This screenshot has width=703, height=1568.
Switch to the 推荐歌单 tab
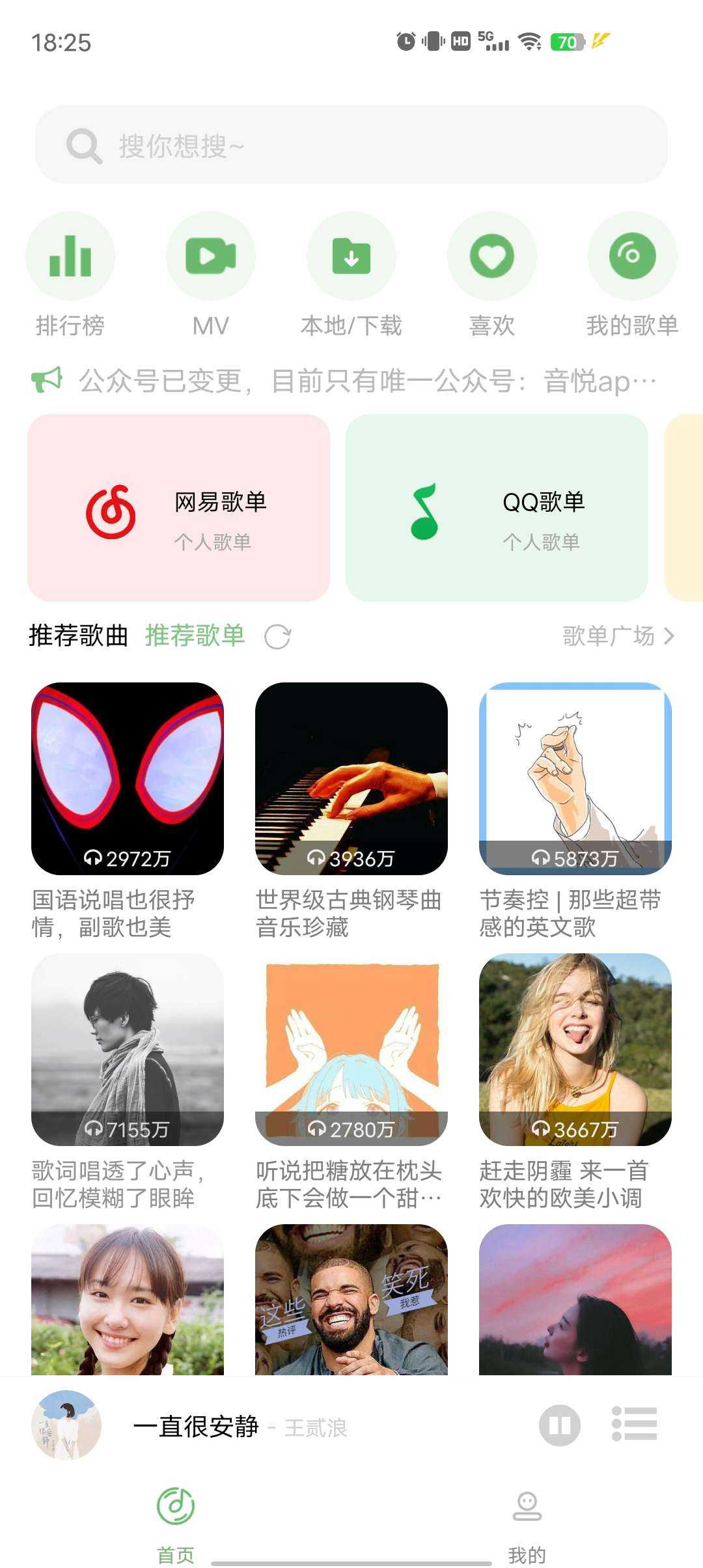(x=195, y=636)
